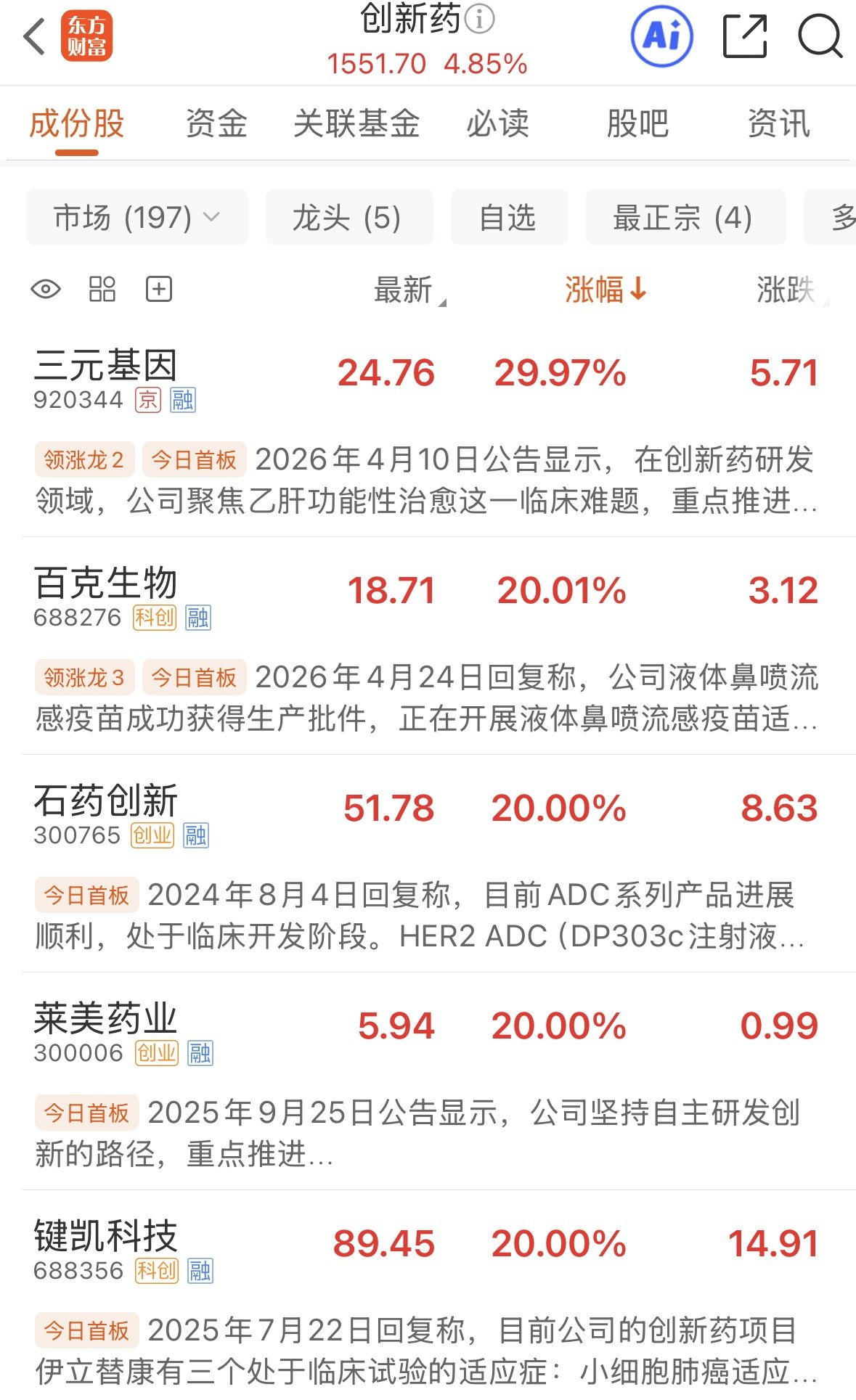
Task: Go back with the top-left arrow
Action: 35,36
